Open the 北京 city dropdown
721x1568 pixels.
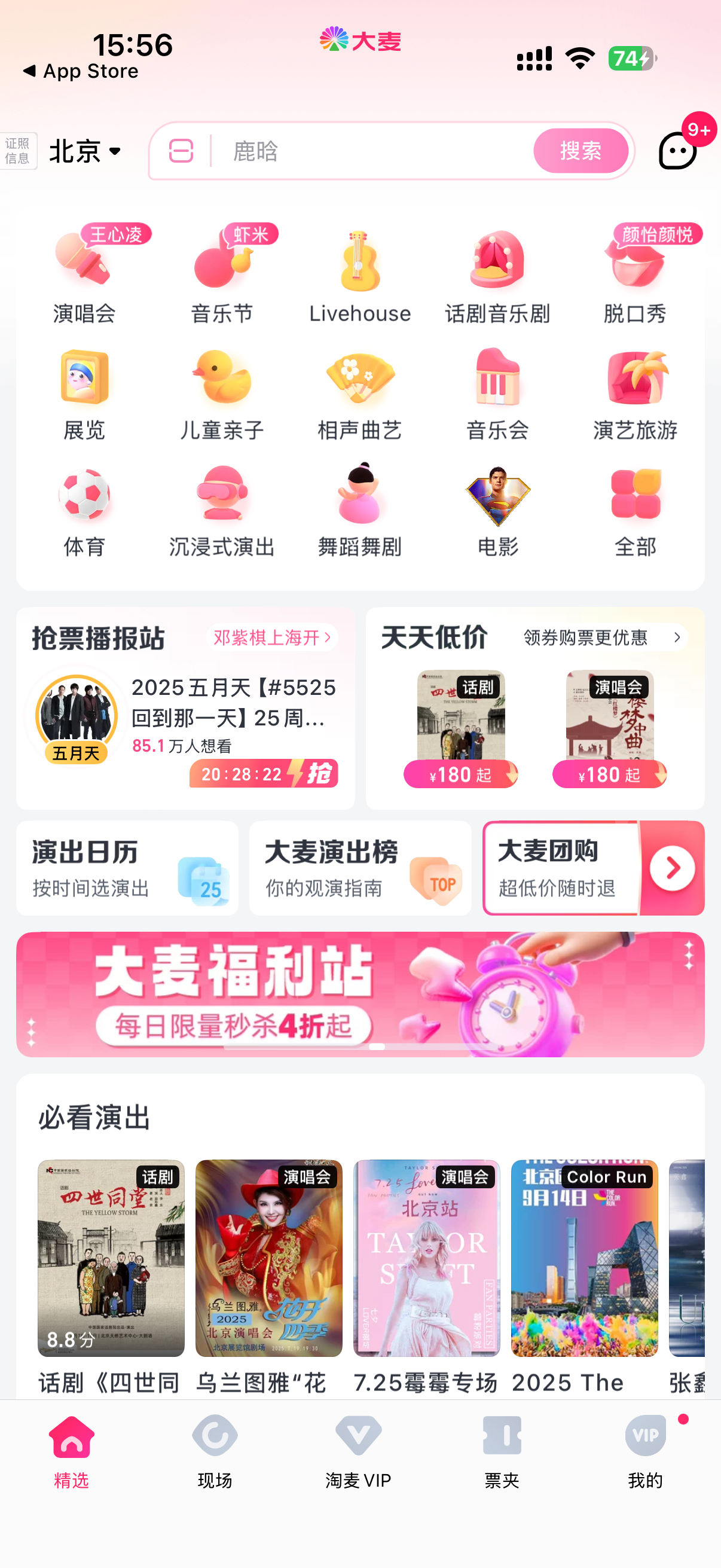(x=85, y=151)
